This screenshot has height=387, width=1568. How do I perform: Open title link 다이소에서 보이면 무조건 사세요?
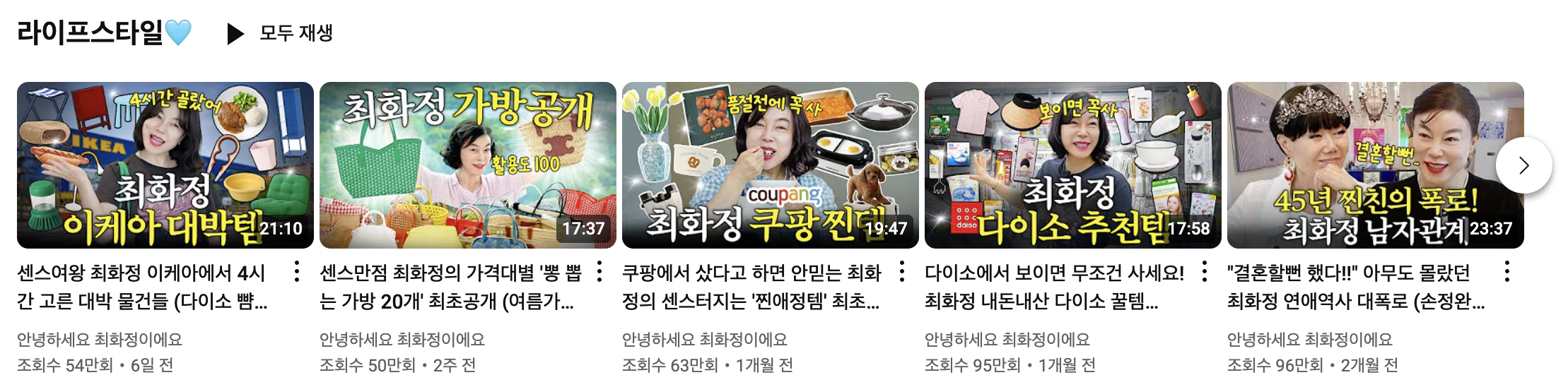click(x=1054, y=273)
